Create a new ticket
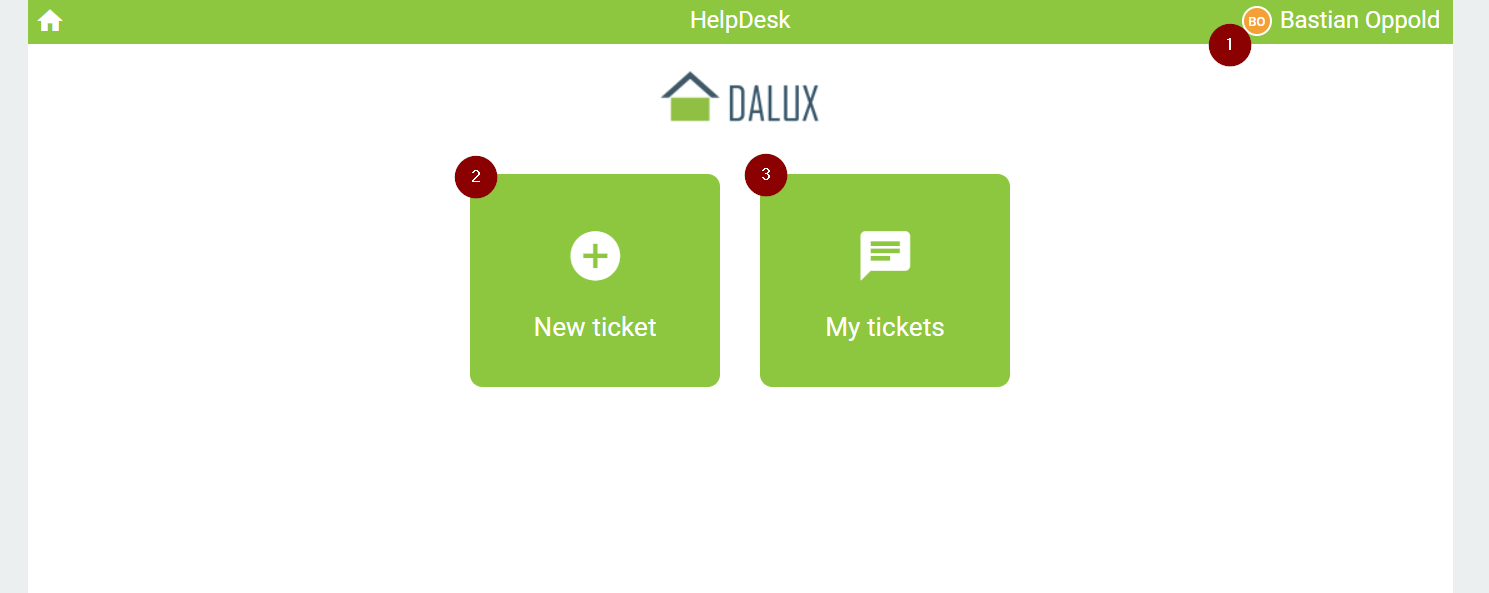 pos(595,281)
